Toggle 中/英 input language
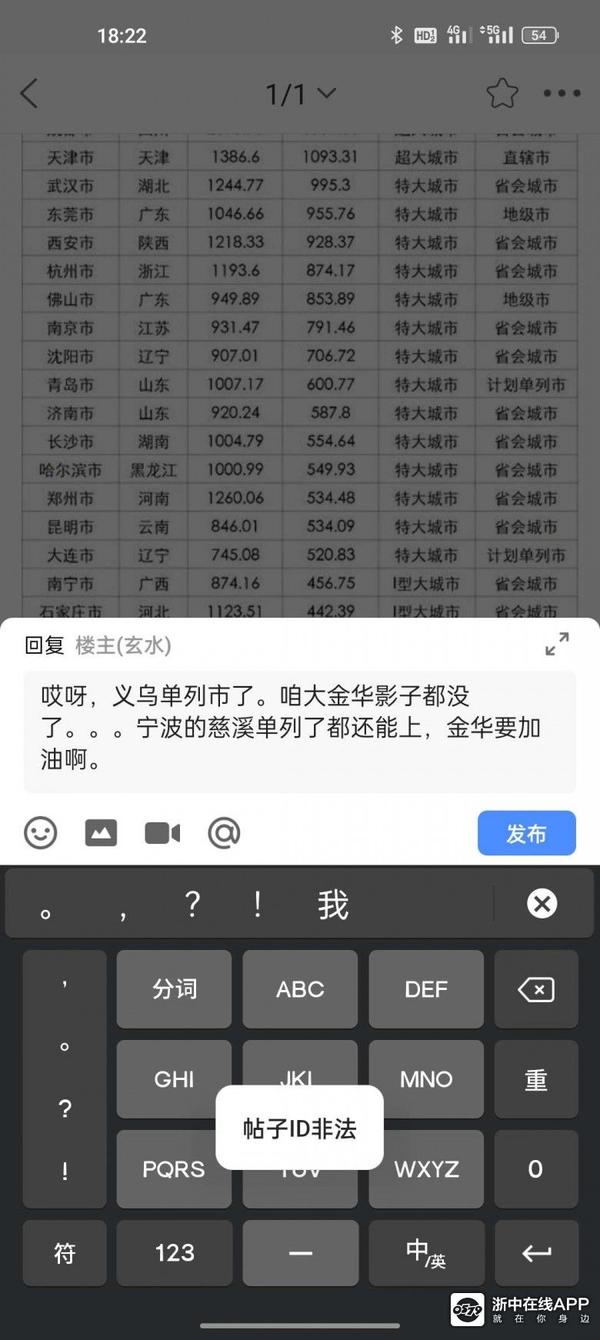 426,1253
